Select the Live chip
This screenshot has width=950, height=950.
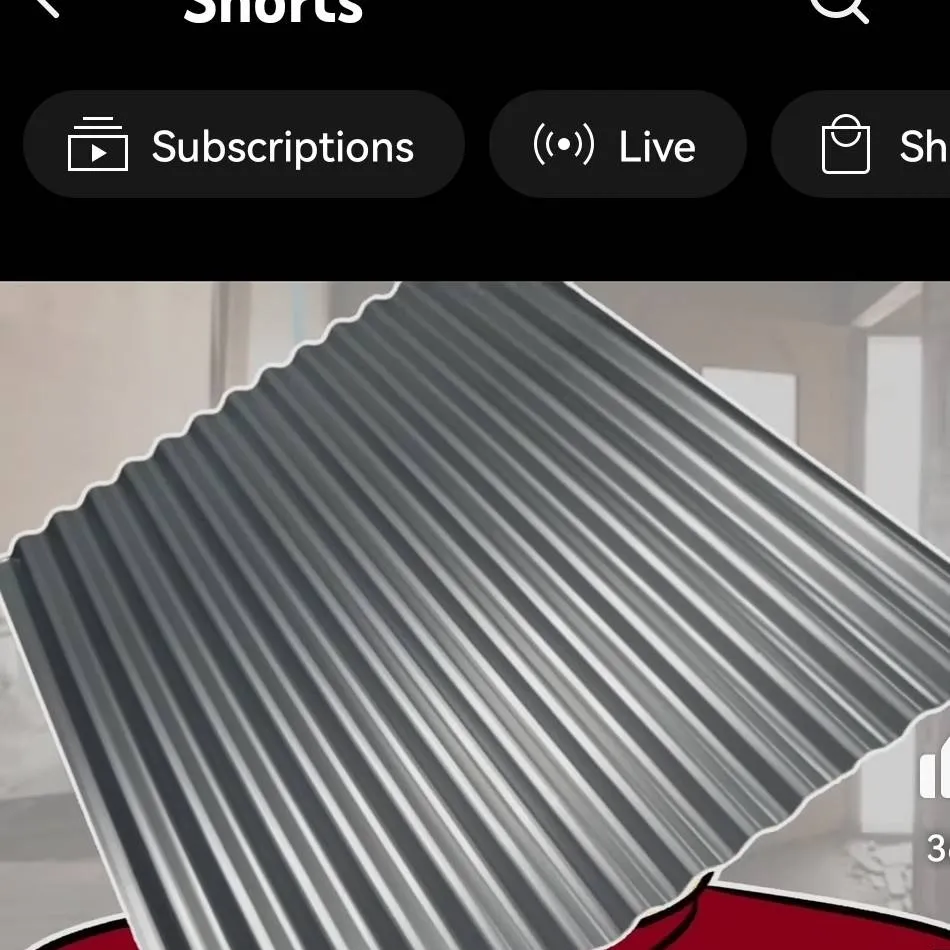pos(617,145)
